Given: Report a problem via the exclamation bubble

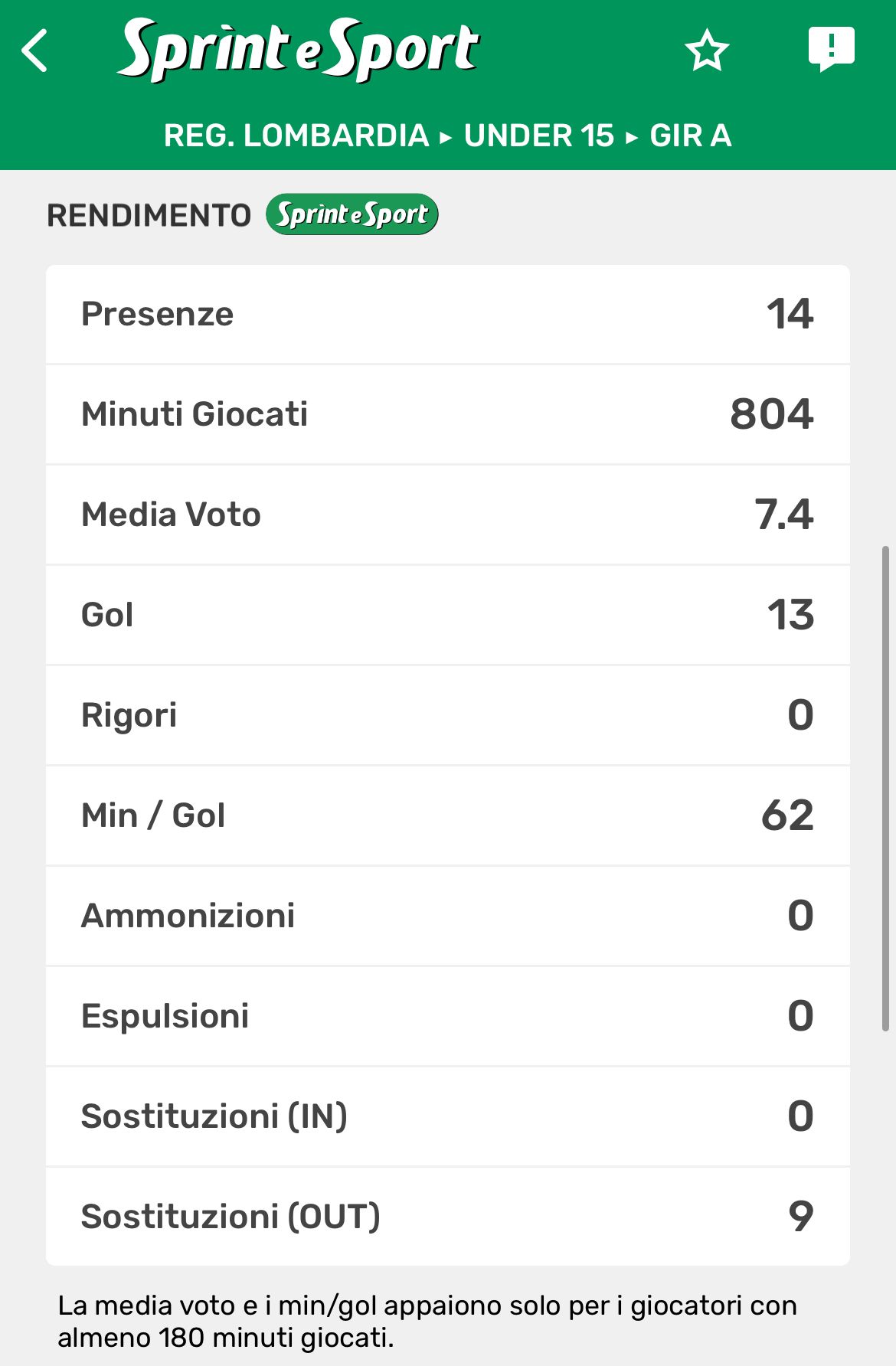Looking at the screenshot, I should click(x=831, y=49).
